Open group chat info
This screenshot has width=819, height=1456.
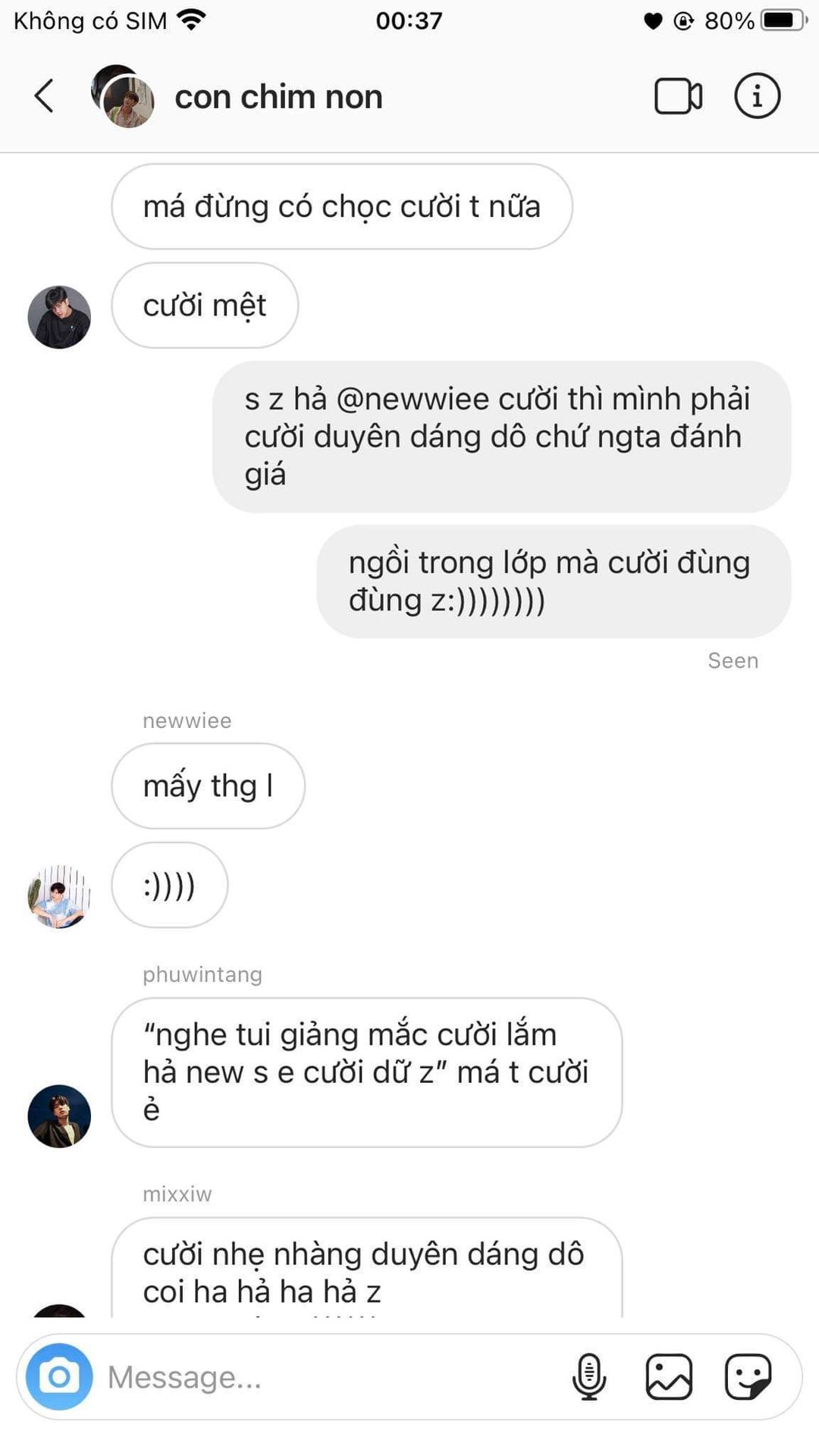(757, 96)
